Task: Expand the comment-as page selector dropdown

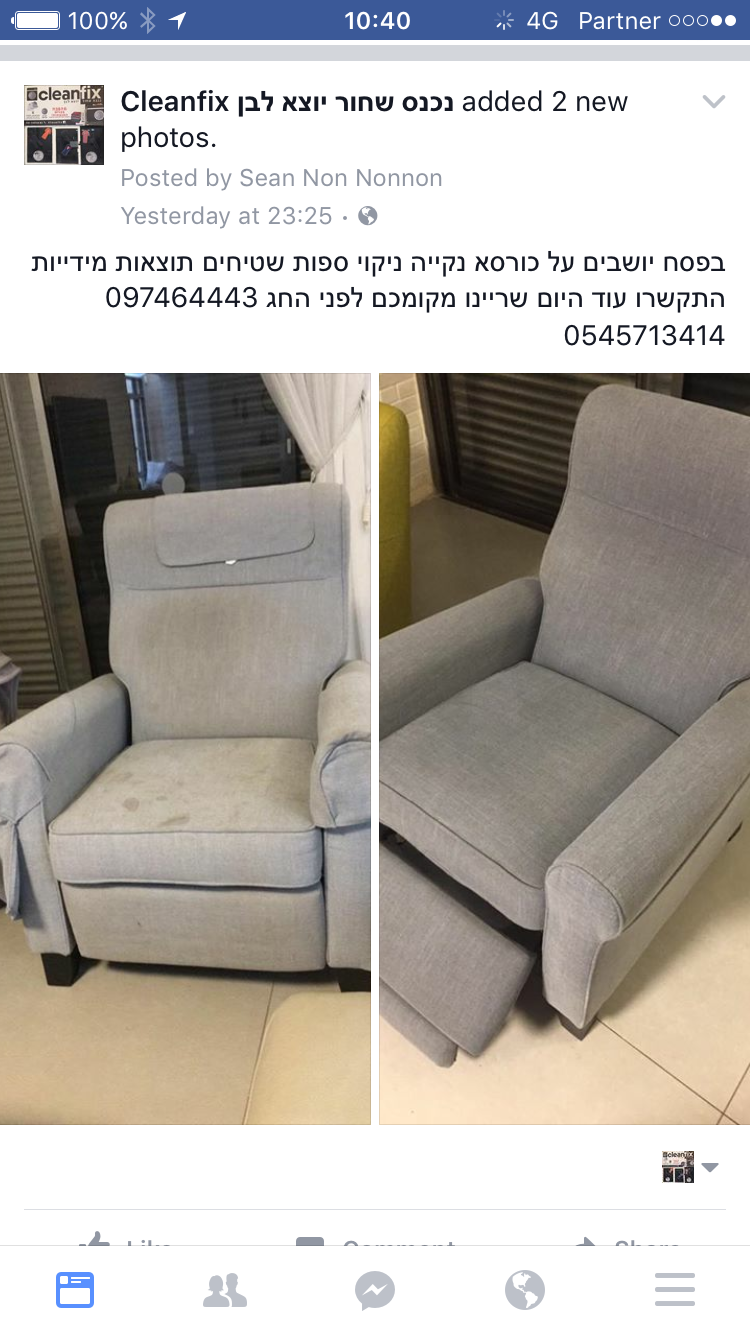Action: click(x=691, y=1167)
